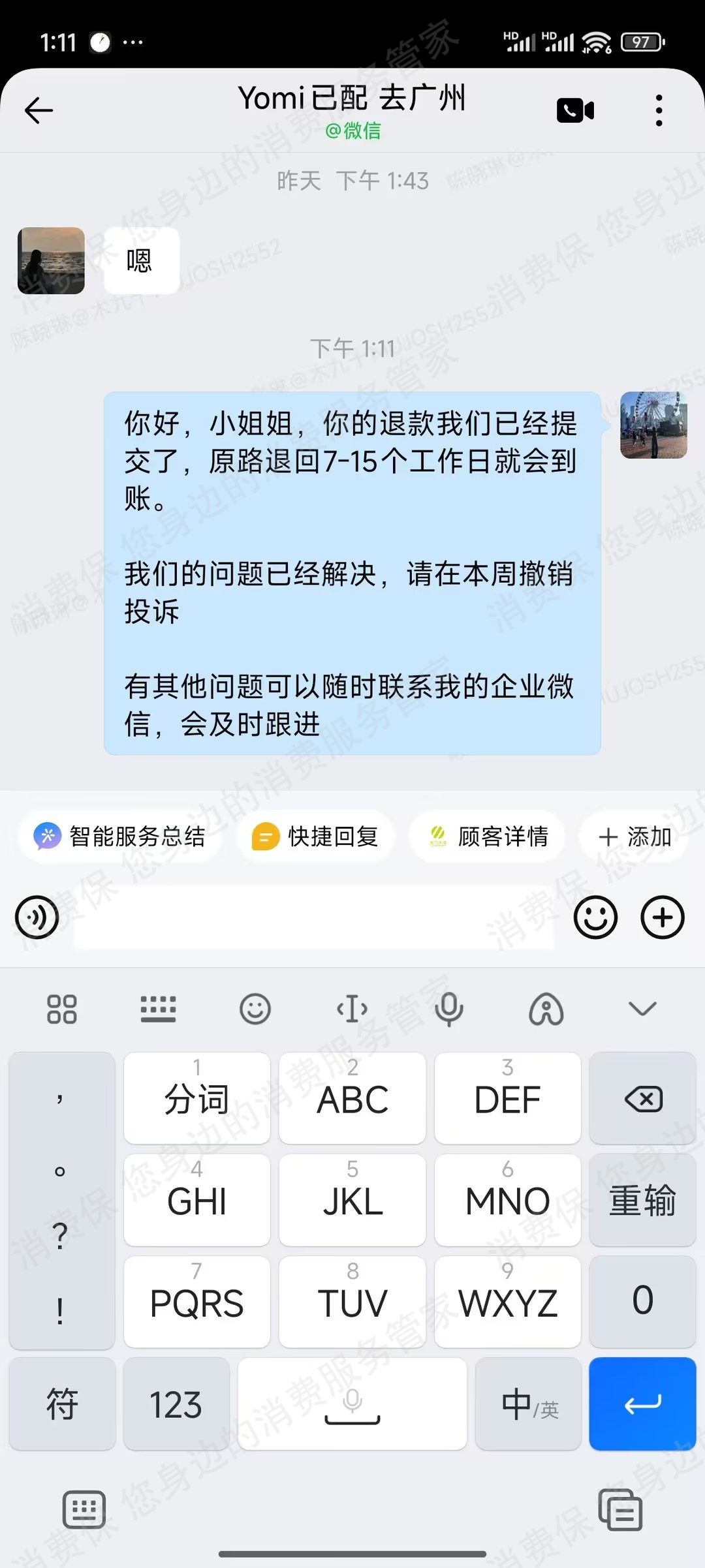Switch keyboard to 123 numbers
The image size is (705, 1568).
[x=176, y=1404]
